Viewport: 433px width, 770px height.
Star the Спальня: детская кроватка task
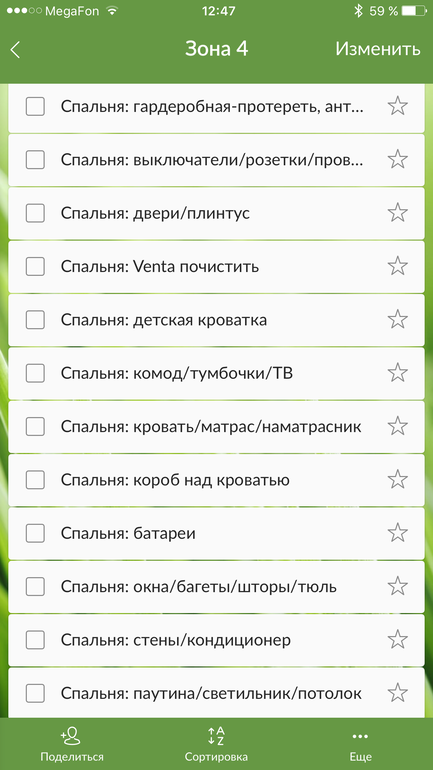398,320
